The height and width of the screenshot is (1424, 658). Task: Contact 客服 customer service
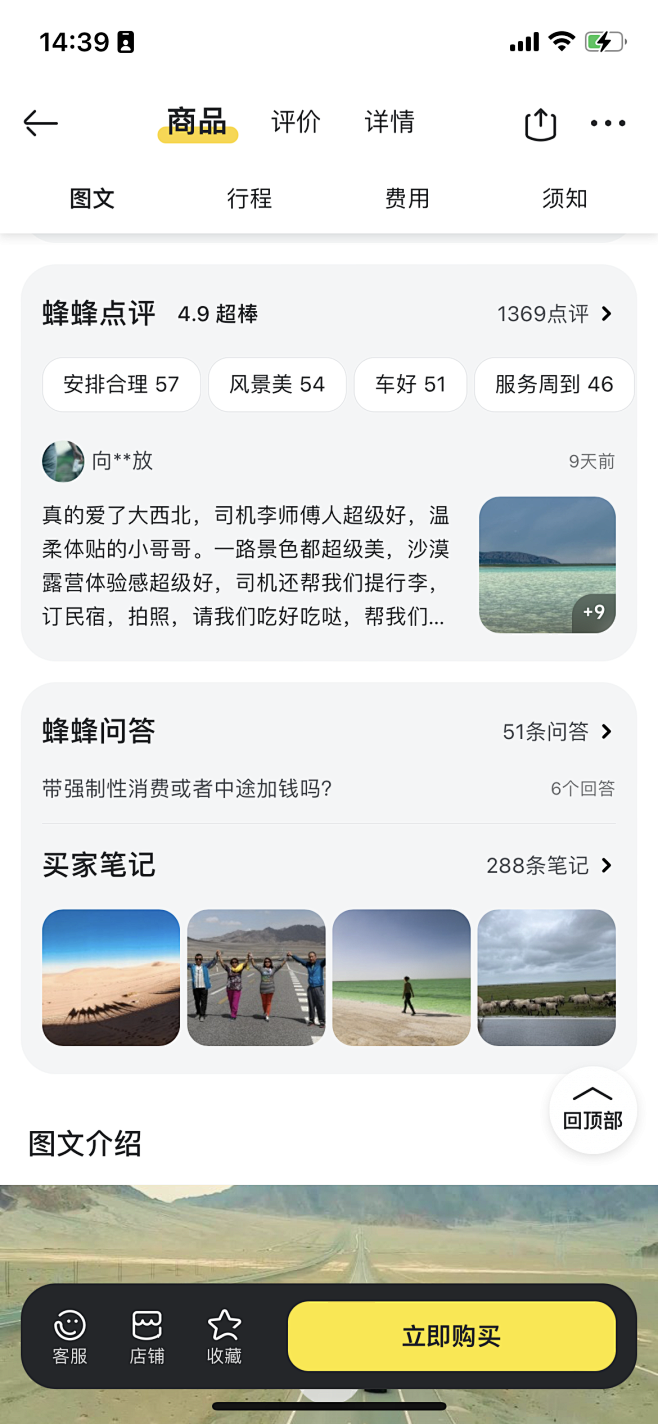[x=70, y=1336]
